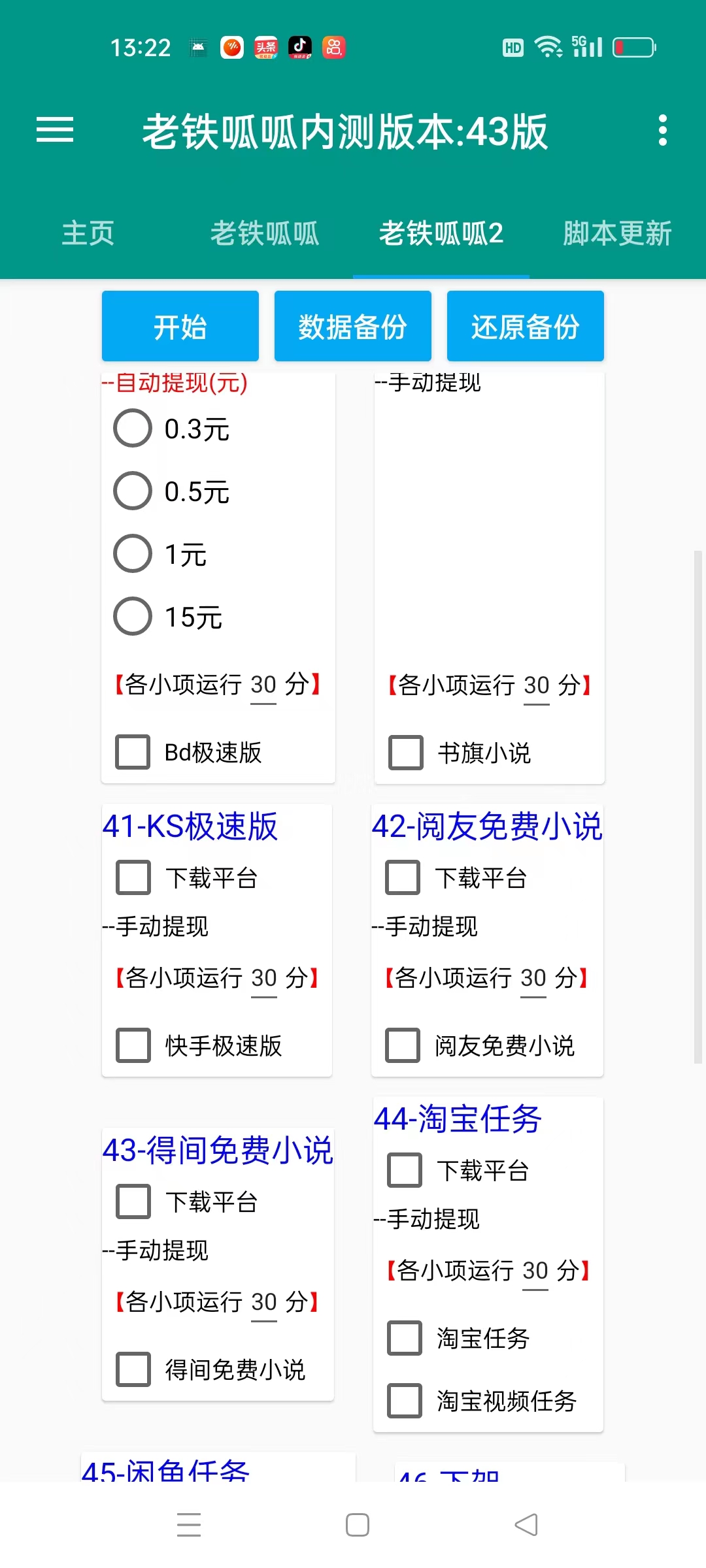Select the 15元 auto-withdraw option
This screenshot has height=1568, width=706.
pyautogui.click(x=132, y=615)
